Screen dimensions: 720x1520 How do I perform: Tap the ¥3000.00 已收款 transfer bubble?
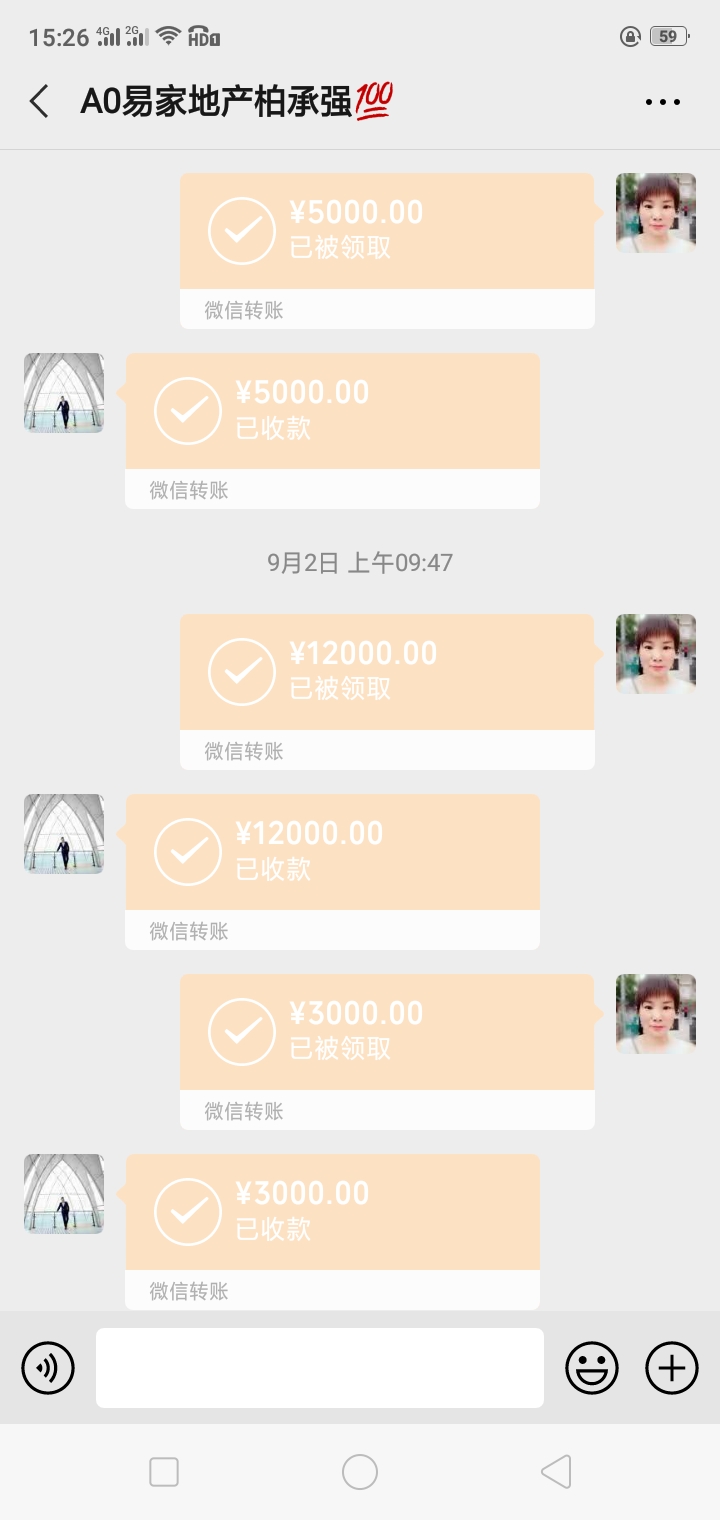[332, 1210]
